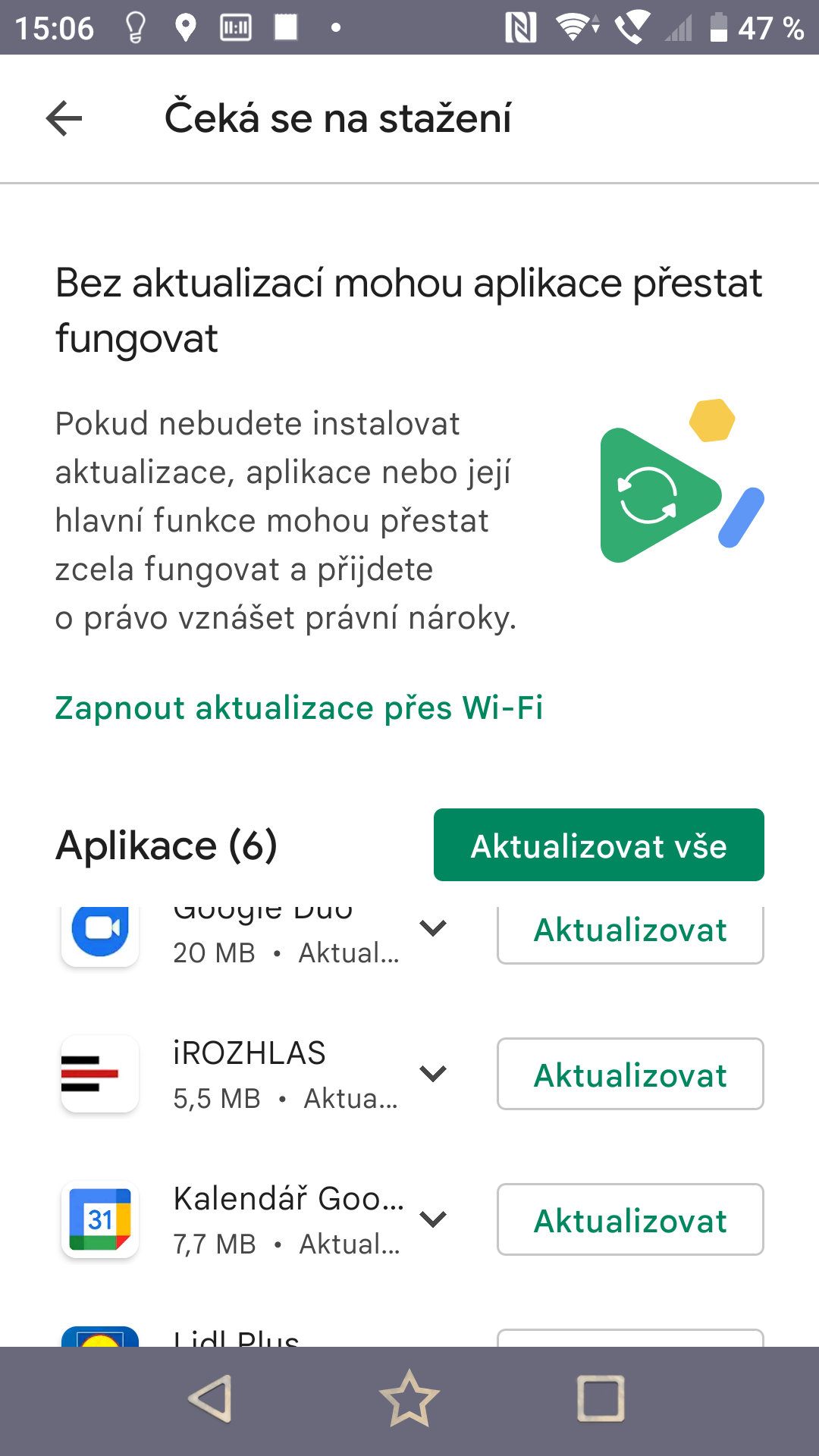This screenshot has height=1456, width=819.
Task: Expand Google Duo update details
Action: click(x=433, y=928)
